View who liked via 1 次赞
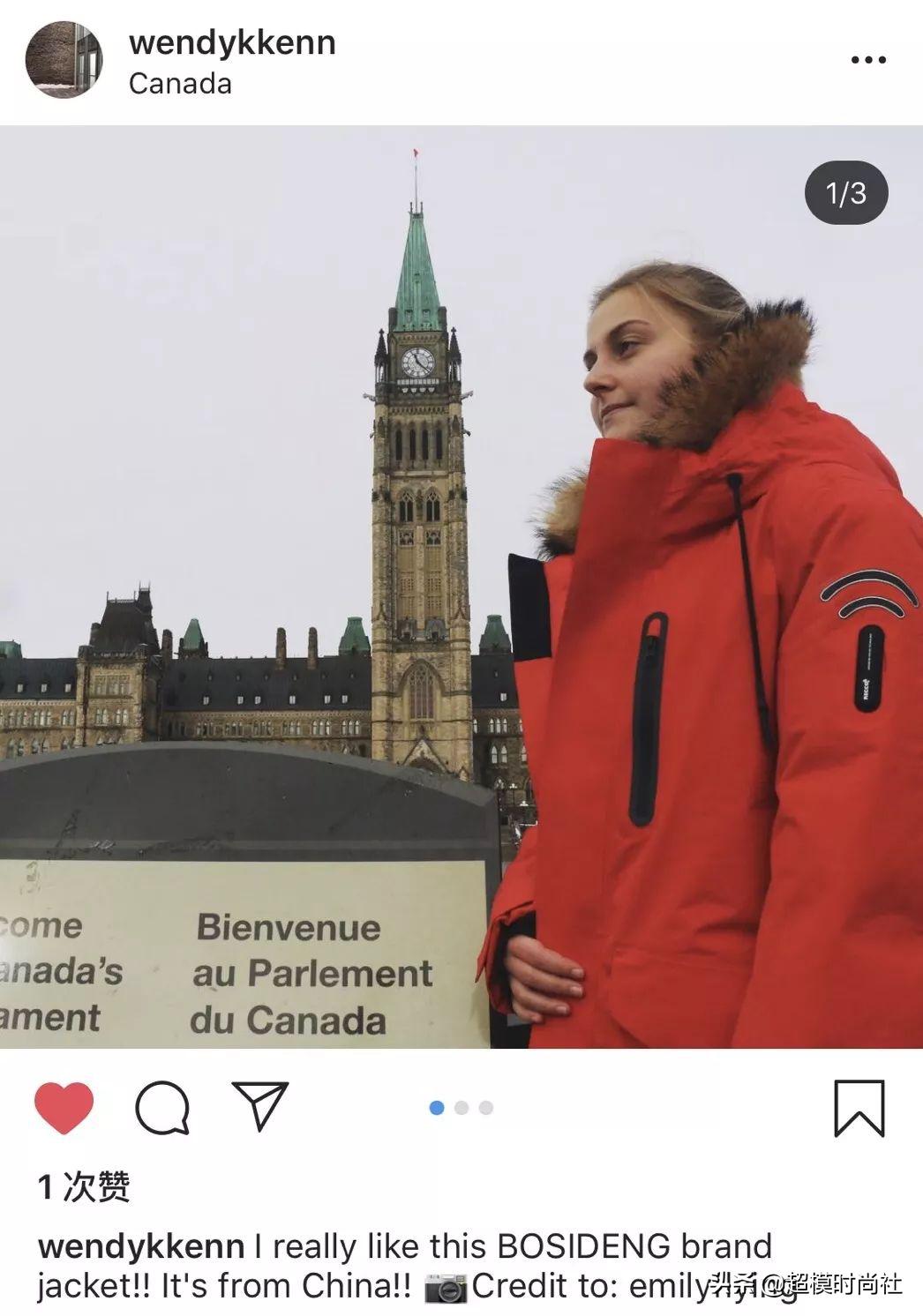This screenshot has width=923, height=1316. click(85, 1186)
